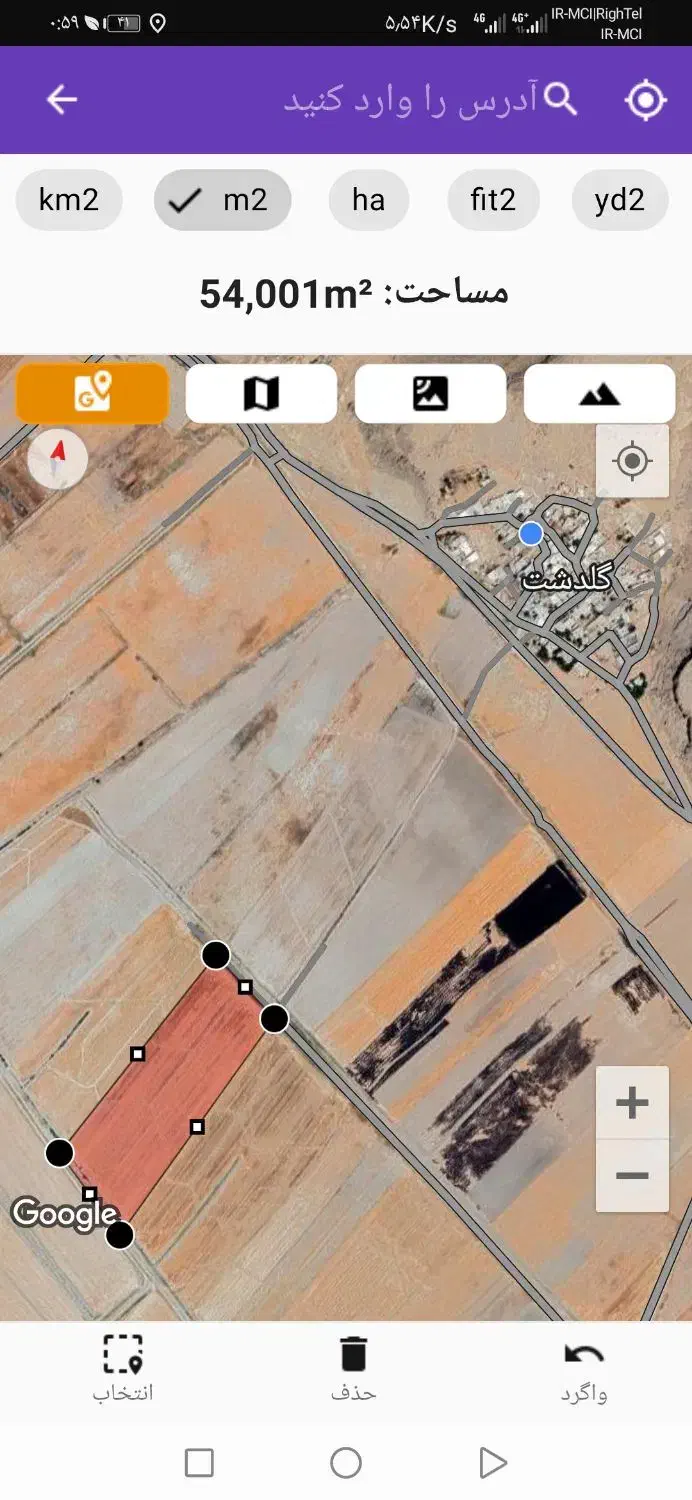This screenshot has width=692, height=1500.
Task: Delete the shape using حذف
Action: 353,1368
